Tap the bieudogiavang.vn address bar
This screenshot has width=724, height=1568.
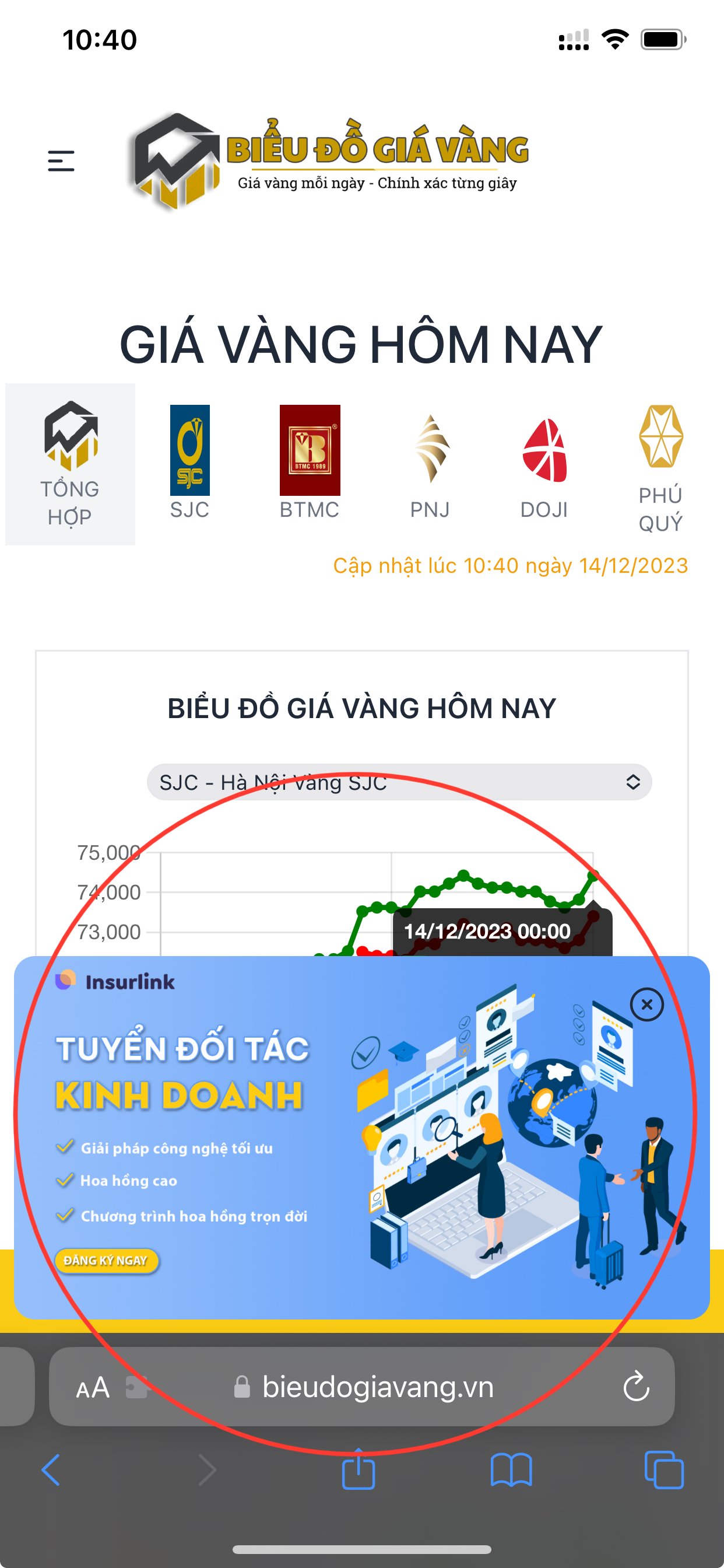pos(377,1387)
